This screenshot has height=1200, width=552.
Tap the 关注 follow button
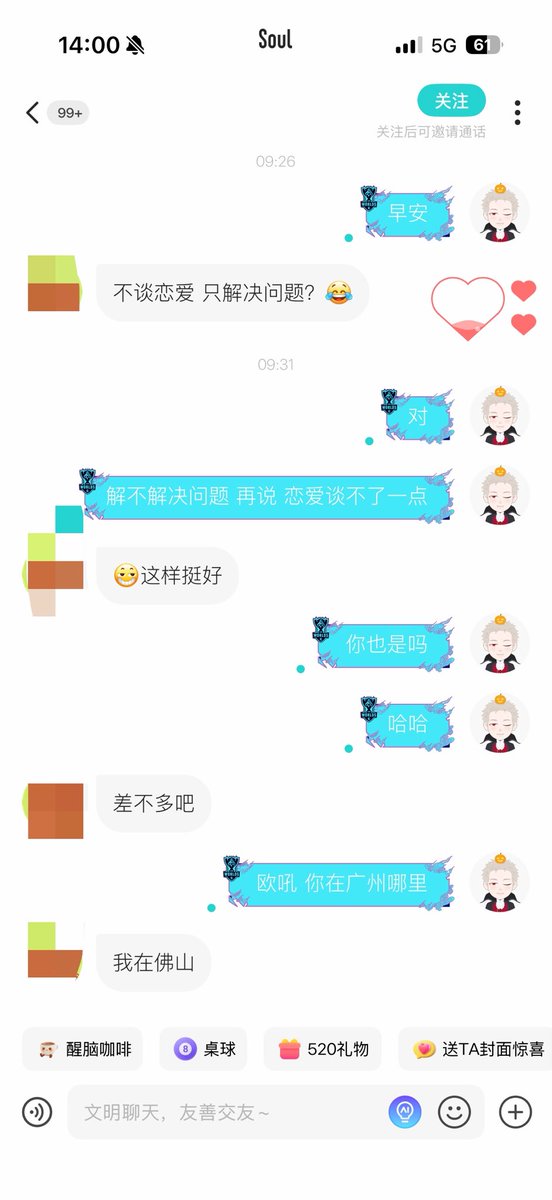click(x=451, y=101)
